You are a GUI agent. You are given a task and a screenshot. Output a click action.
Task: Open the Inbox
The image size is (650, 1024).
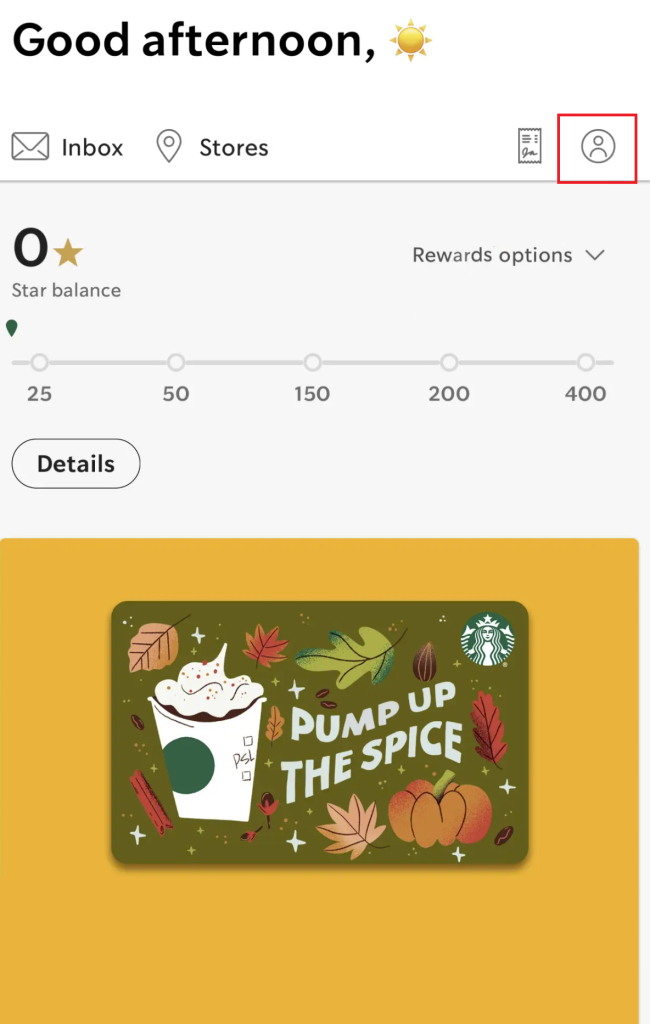coord(67,147)
